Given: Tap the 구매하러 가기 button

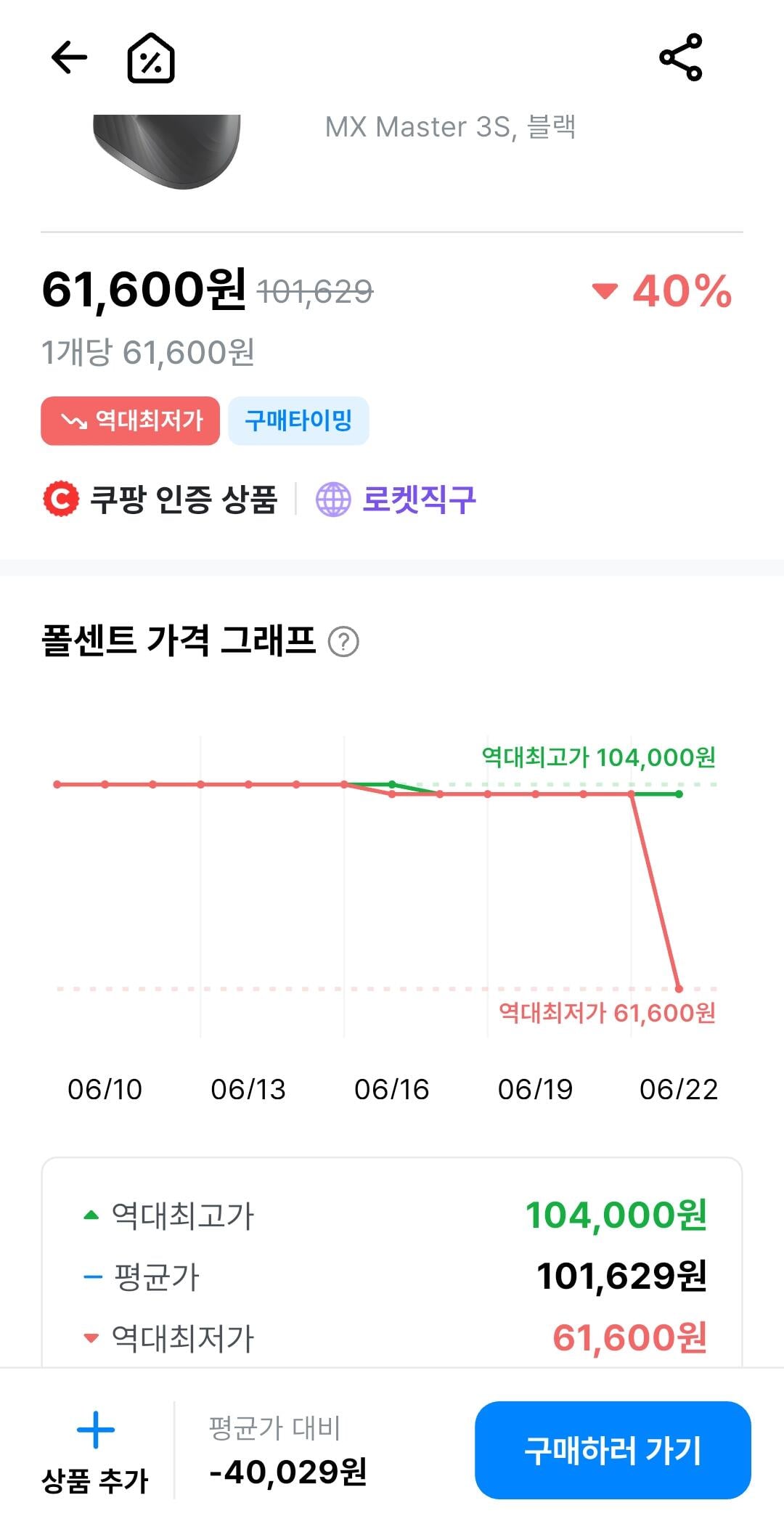Looking at the screenshot, I should pyautogui.click(x=613, y=1450).
